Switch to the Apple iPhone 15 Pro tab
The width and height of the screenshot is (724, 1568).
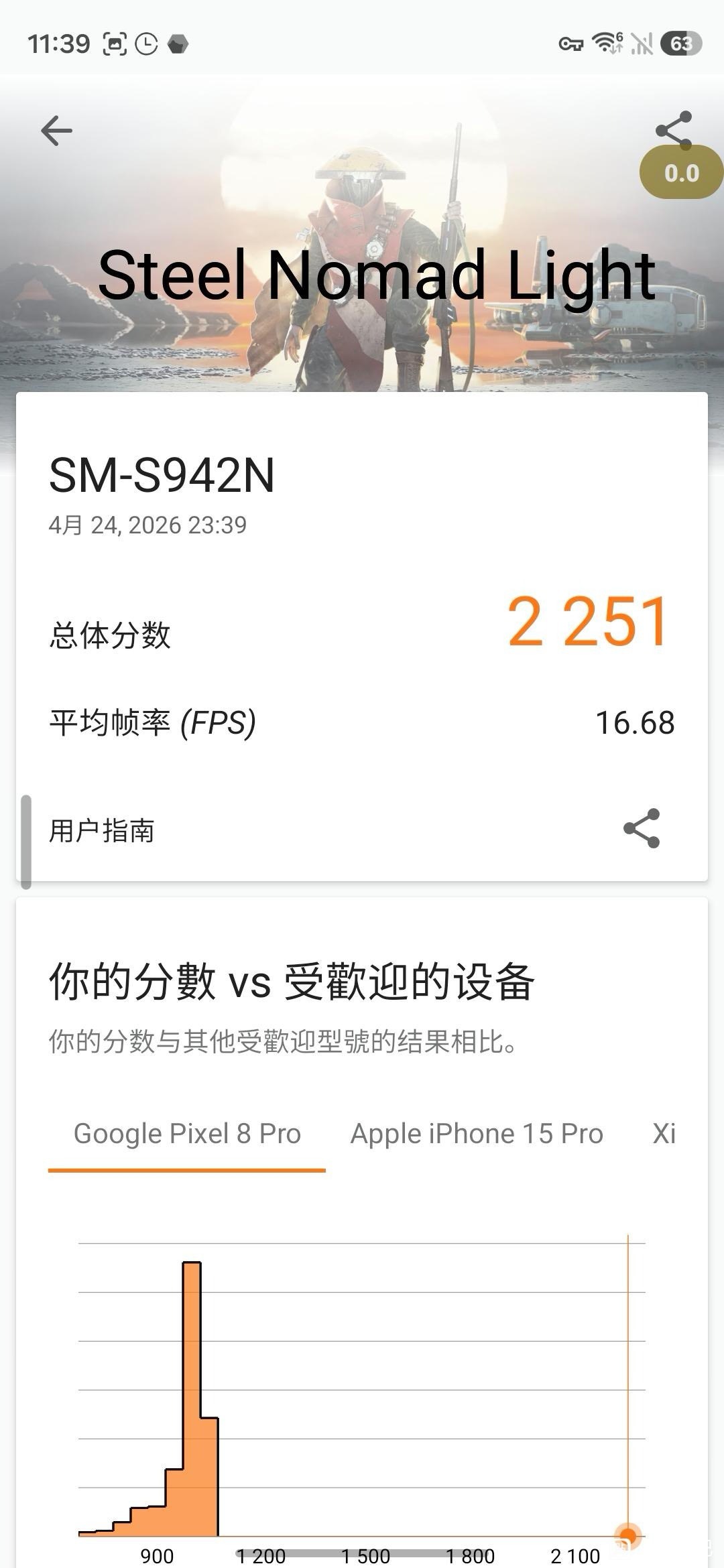coord(477,1134)
